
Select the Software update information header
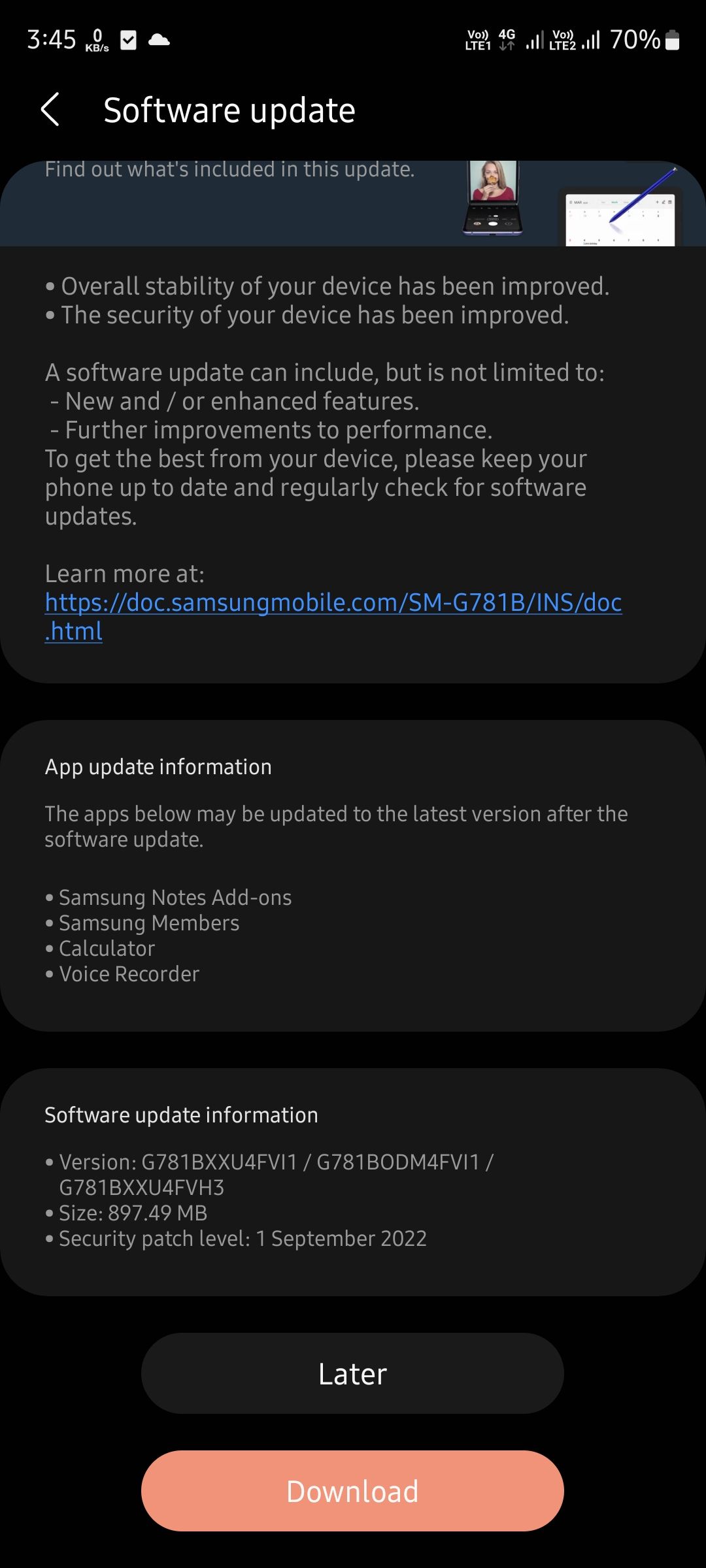point(181,1115)
